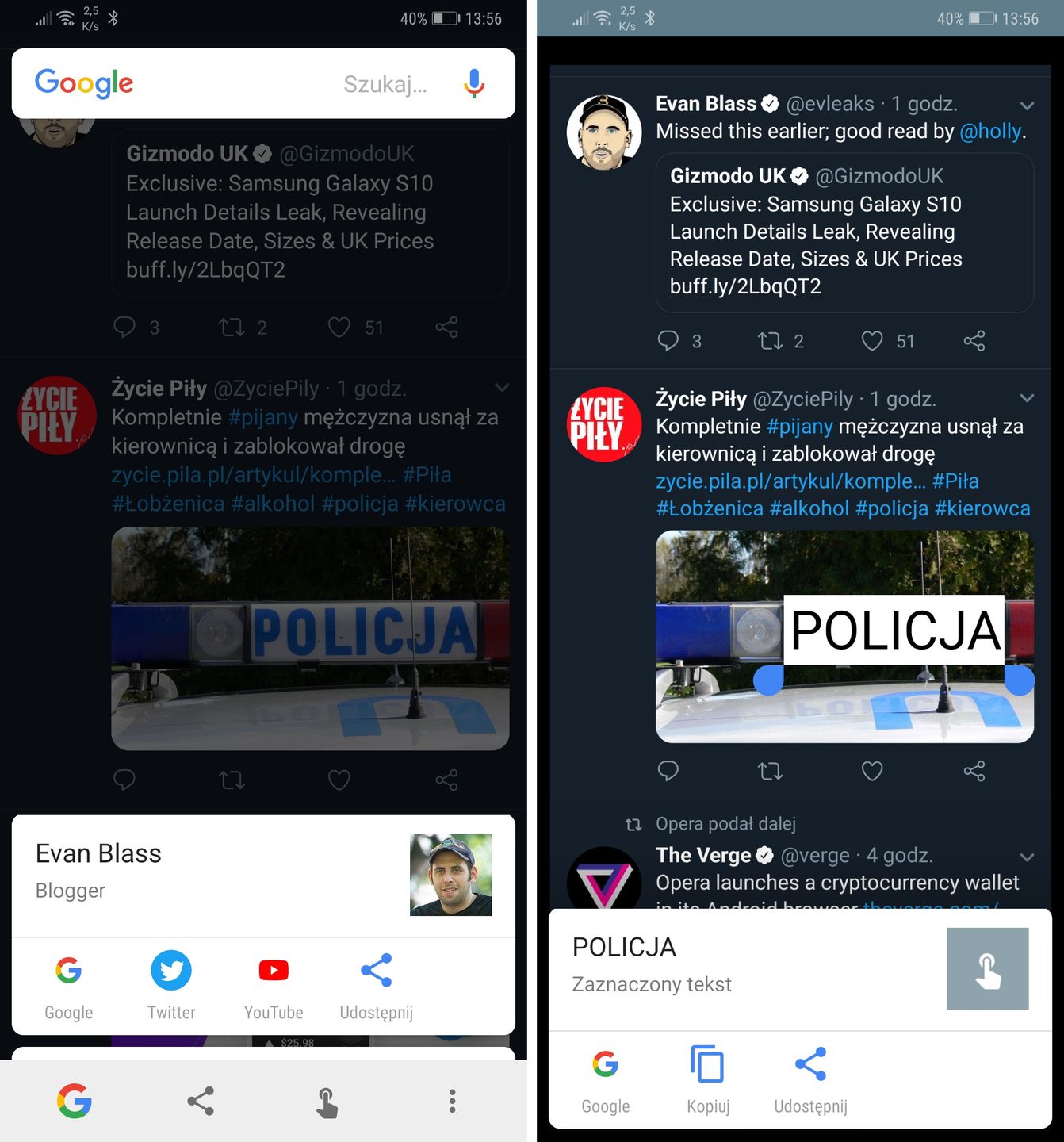Screen dimensions: 1064x1142
Task: Copy the selected POLICJA text with Kopiuj
Action: 708,1079
